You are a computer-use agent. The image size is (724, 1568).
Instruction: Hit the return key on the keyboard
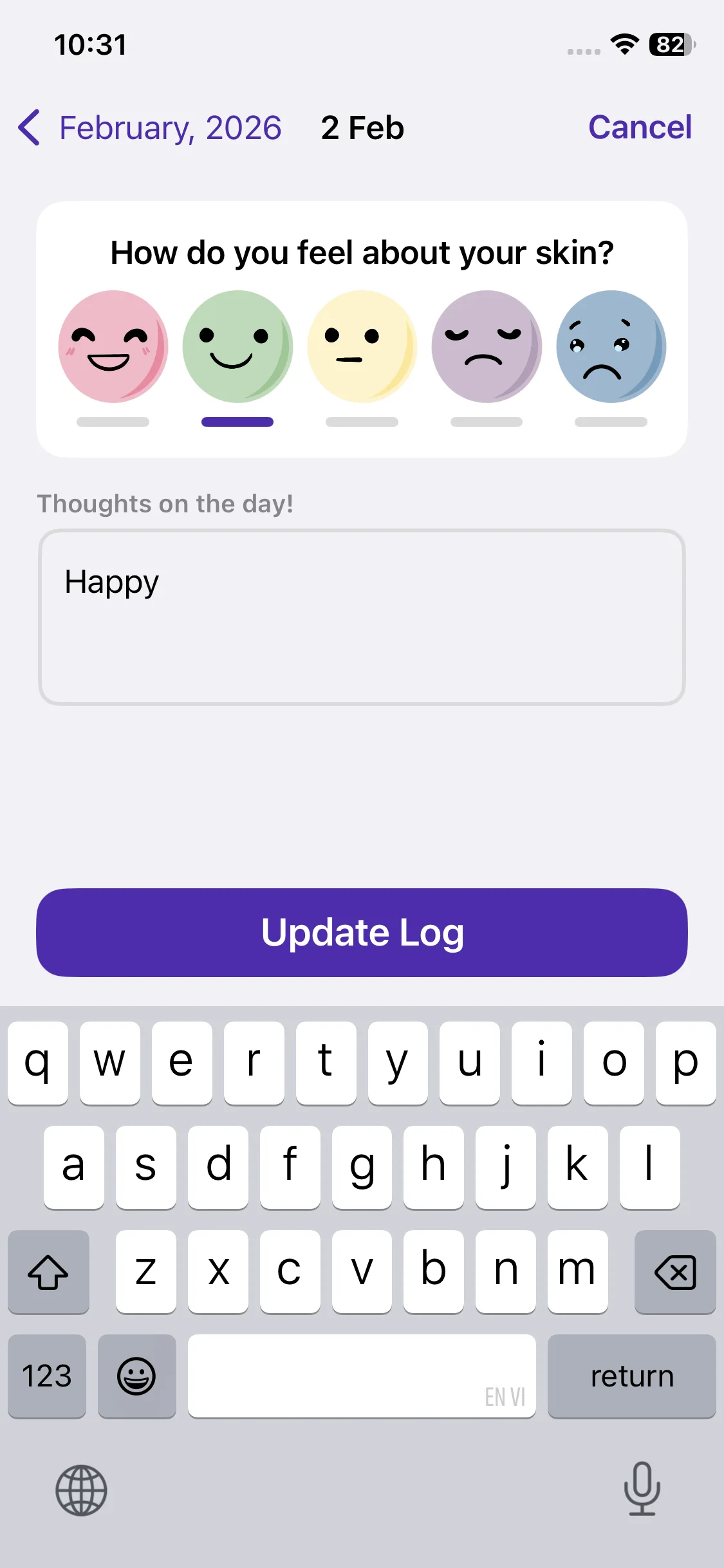pyautogui.click(x=631, y=1376)
